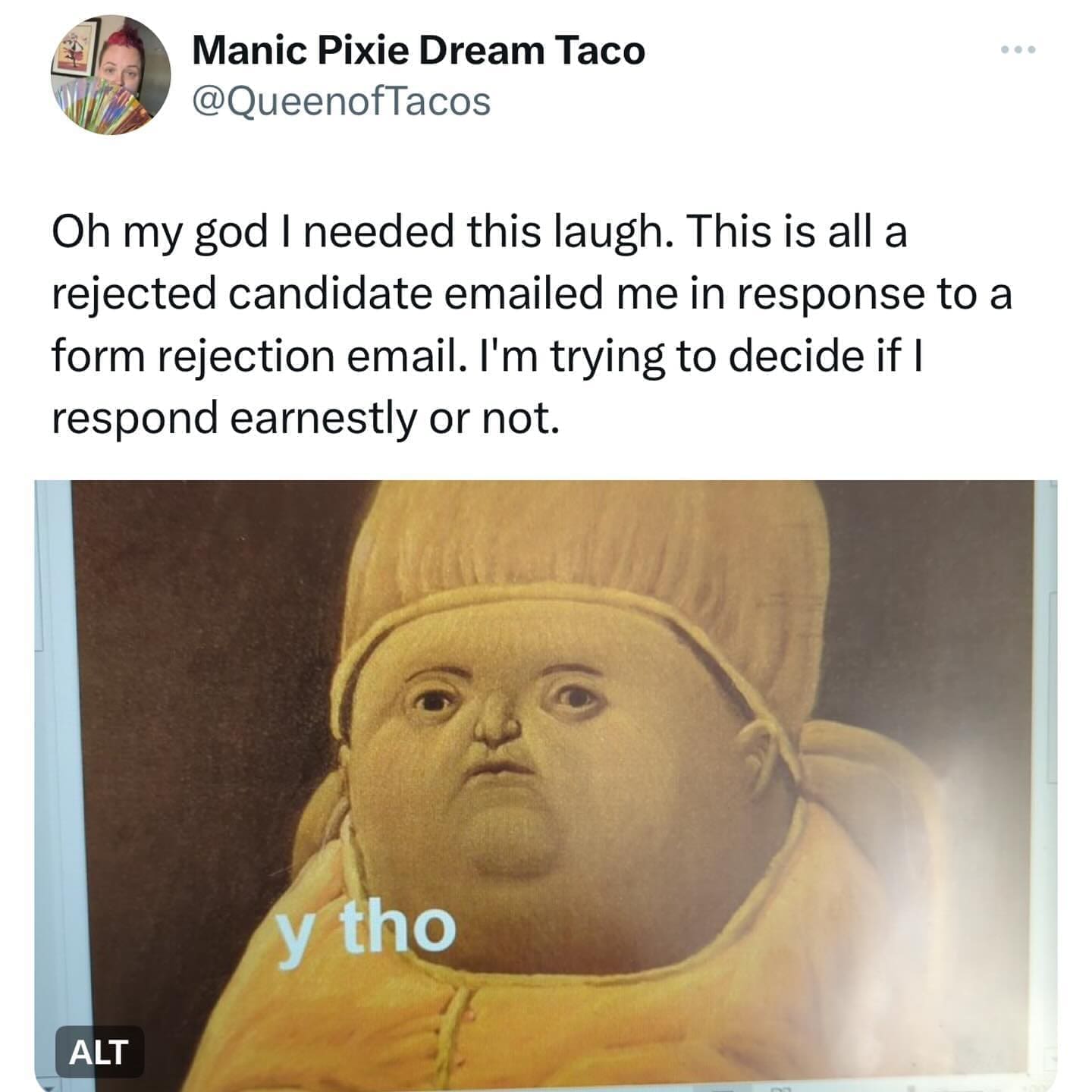Screen dimensions: 1092x1092
Task: Open Manic Pixie Dream Taco's profile picture
Action: coord(111,76)
